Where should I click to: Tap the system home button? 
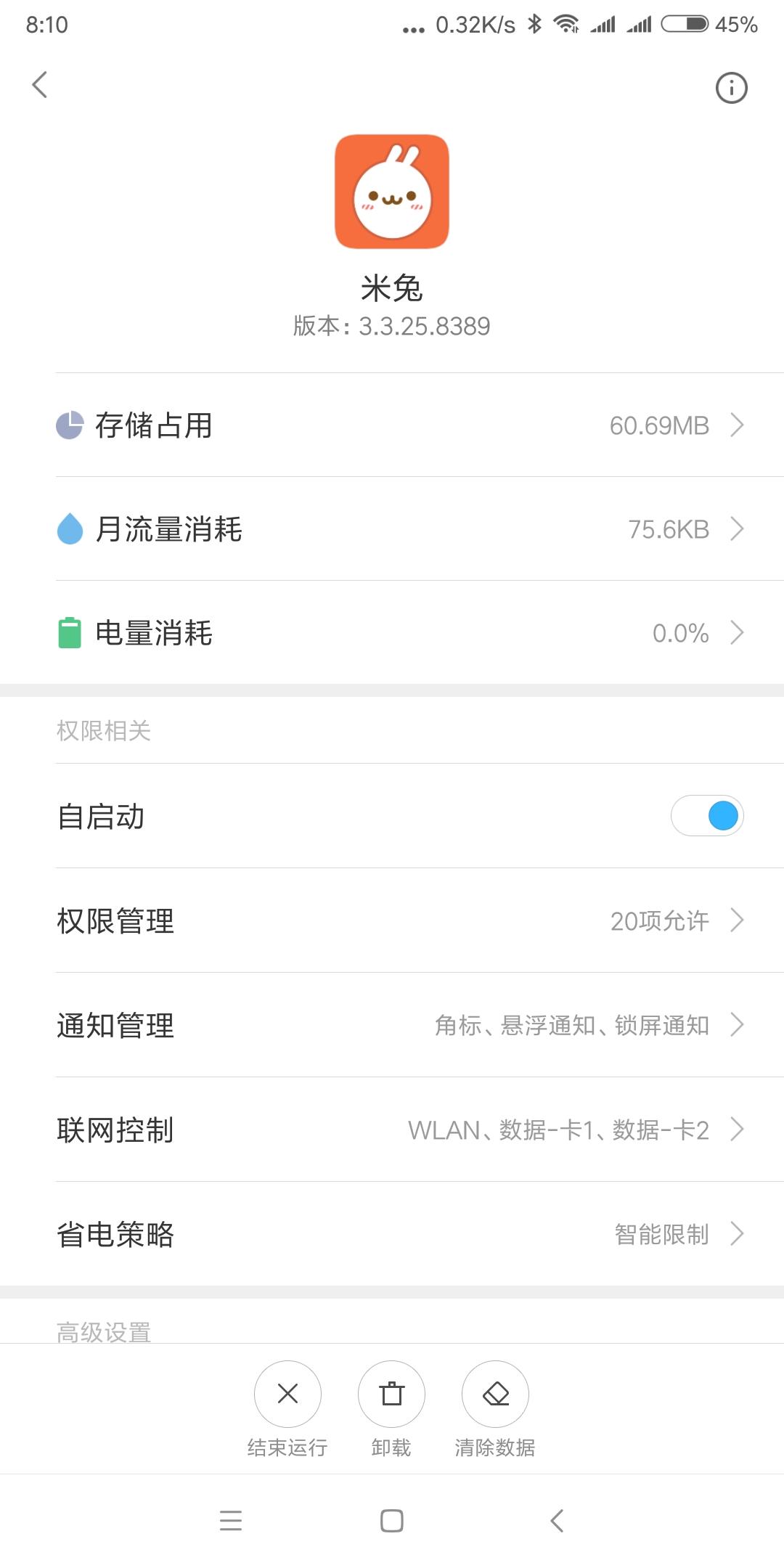(x=392, y=1521)
